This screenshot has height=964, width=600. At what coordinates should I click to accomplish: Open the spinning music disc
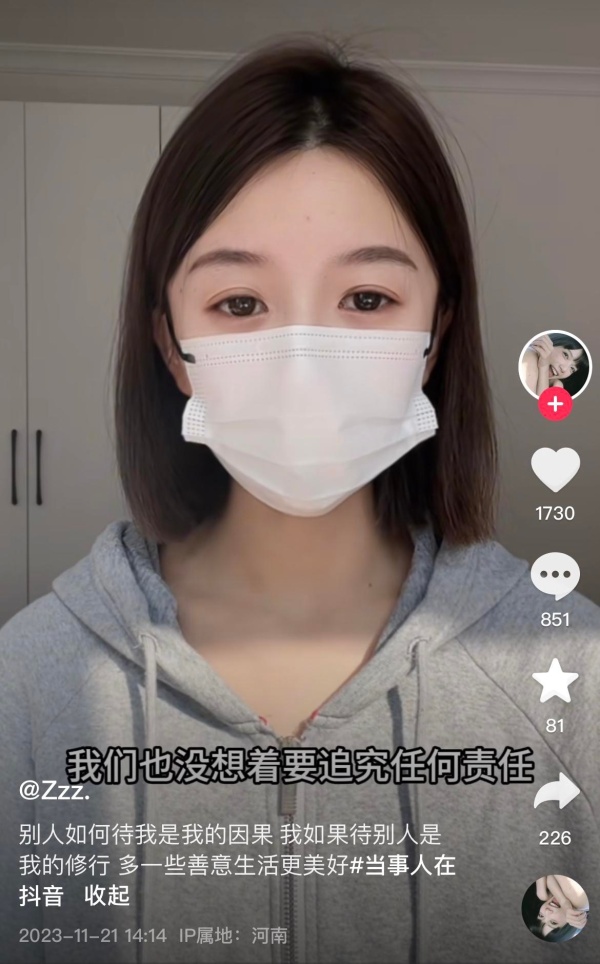point(555,908)
